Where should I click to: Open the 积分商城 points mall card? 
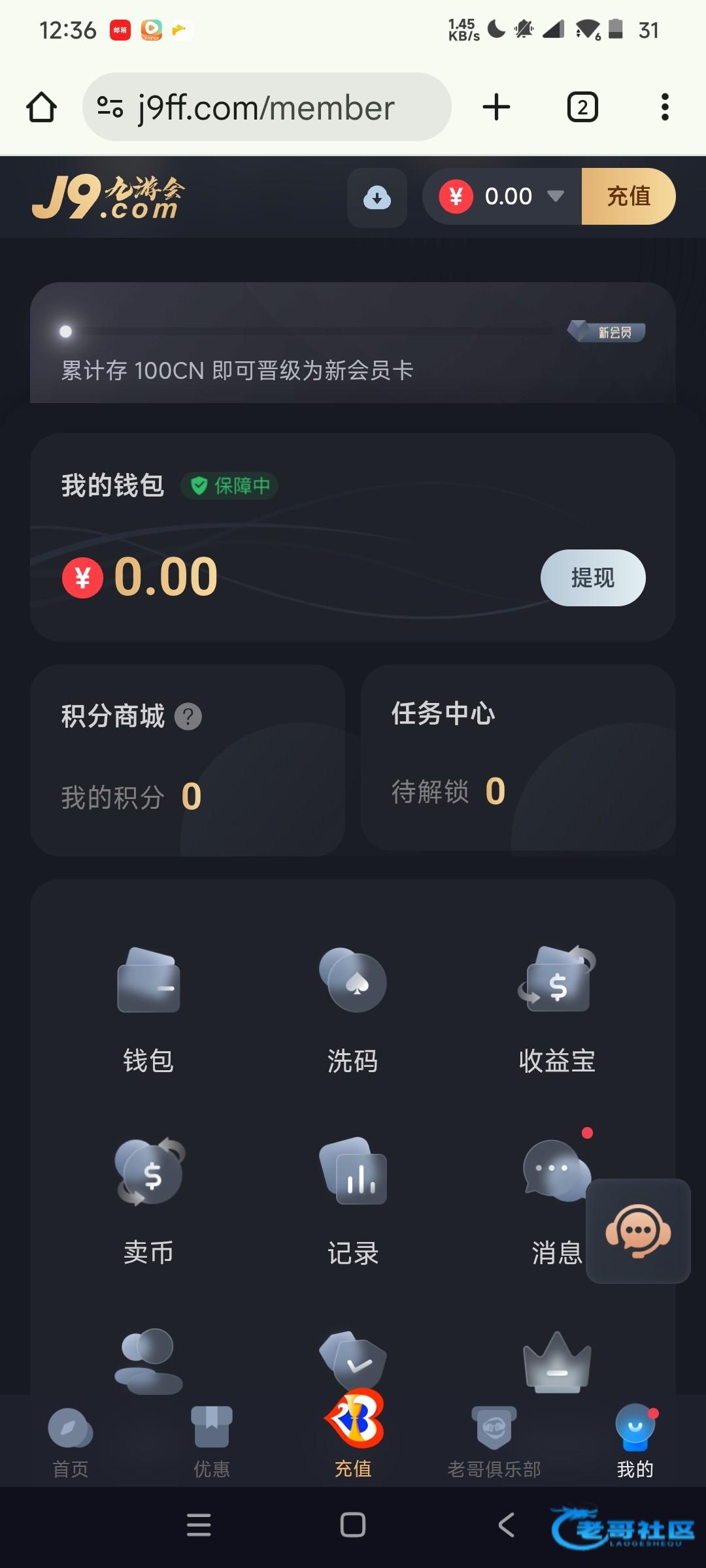[187, 759]
